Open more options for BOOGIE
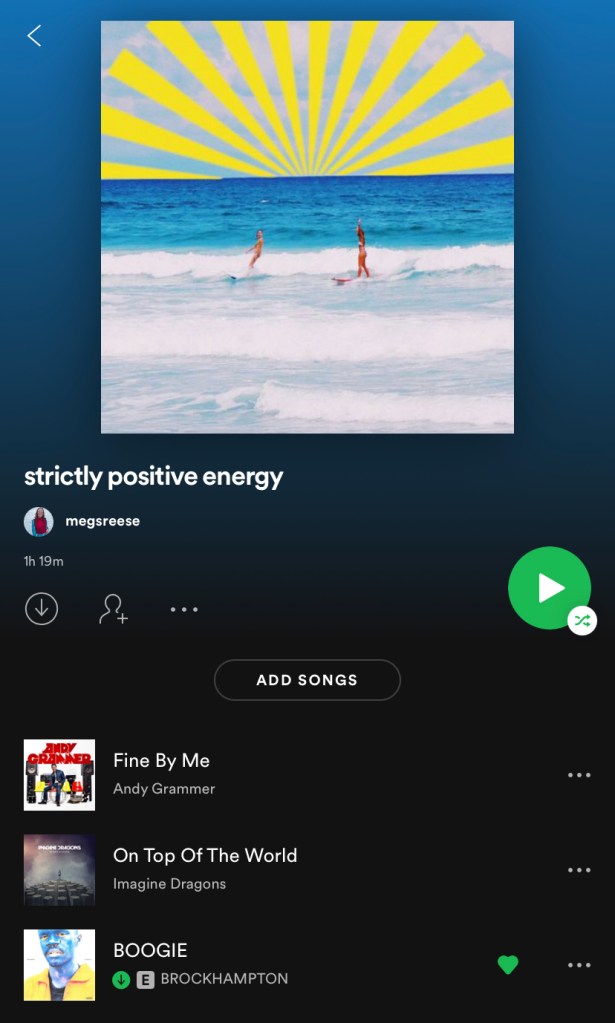Viewport: 615px width, 1023px height. 579,965
